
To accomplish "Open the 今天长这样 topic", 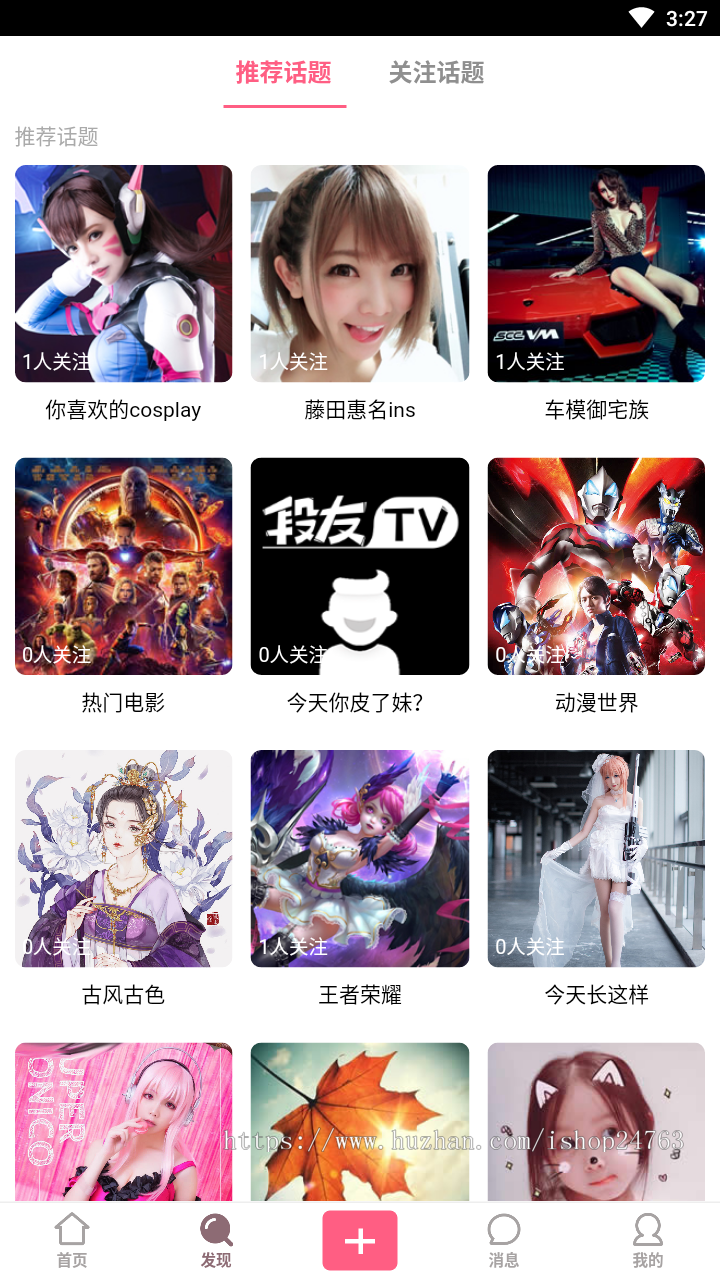I will tap(596, 859).
